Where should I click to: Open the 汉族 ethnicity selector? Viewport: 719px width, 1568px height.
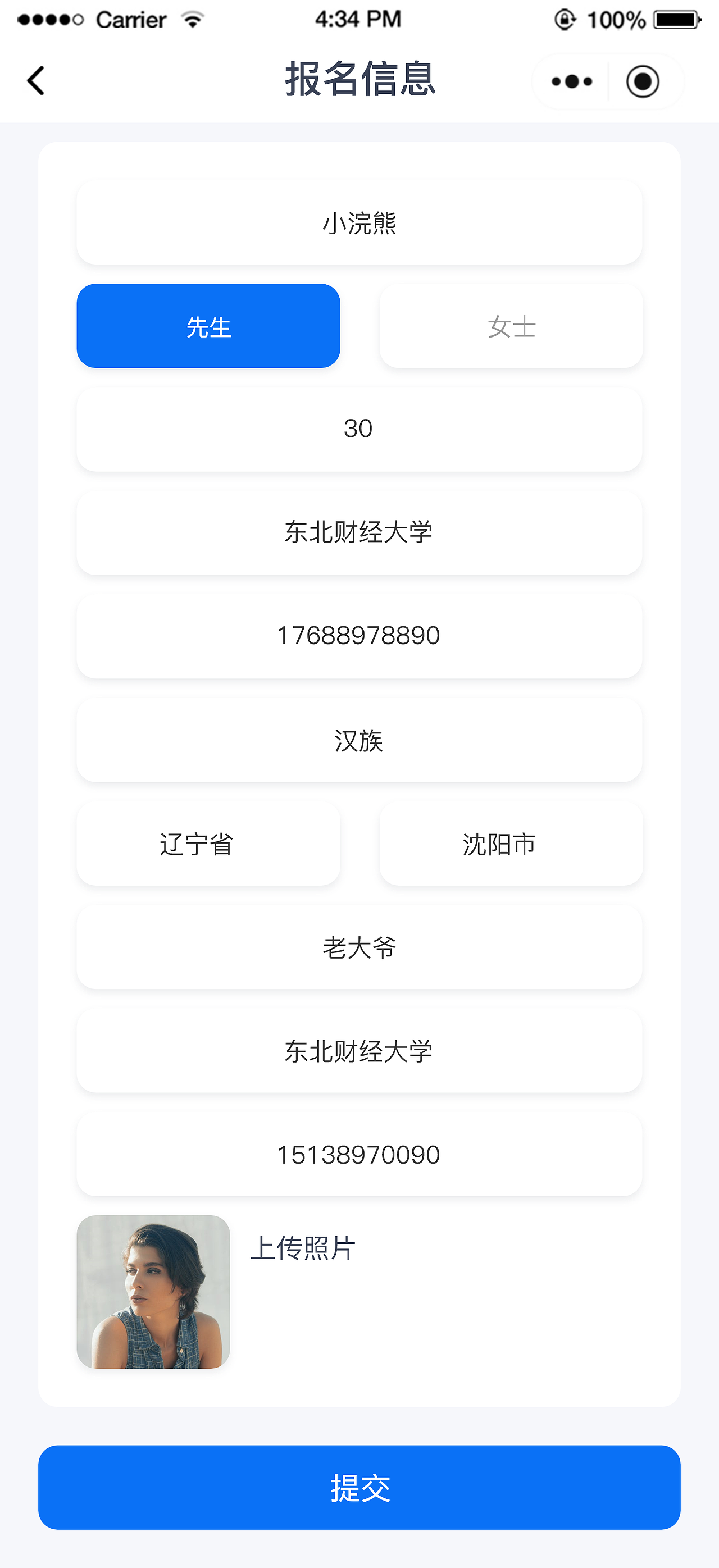click(359, 740)
